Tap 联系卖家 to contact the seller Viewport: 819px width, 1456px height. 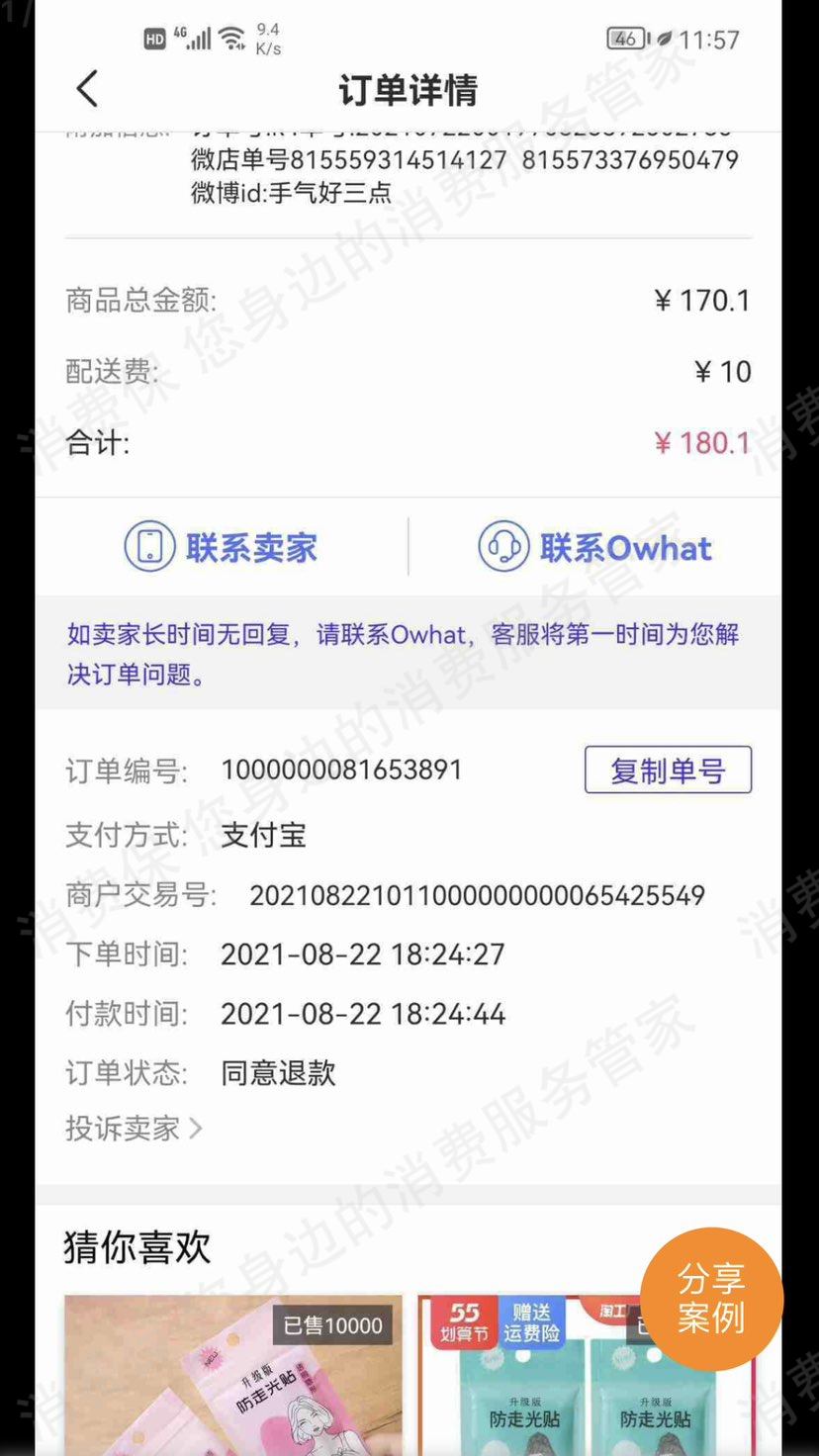(221, 547)
